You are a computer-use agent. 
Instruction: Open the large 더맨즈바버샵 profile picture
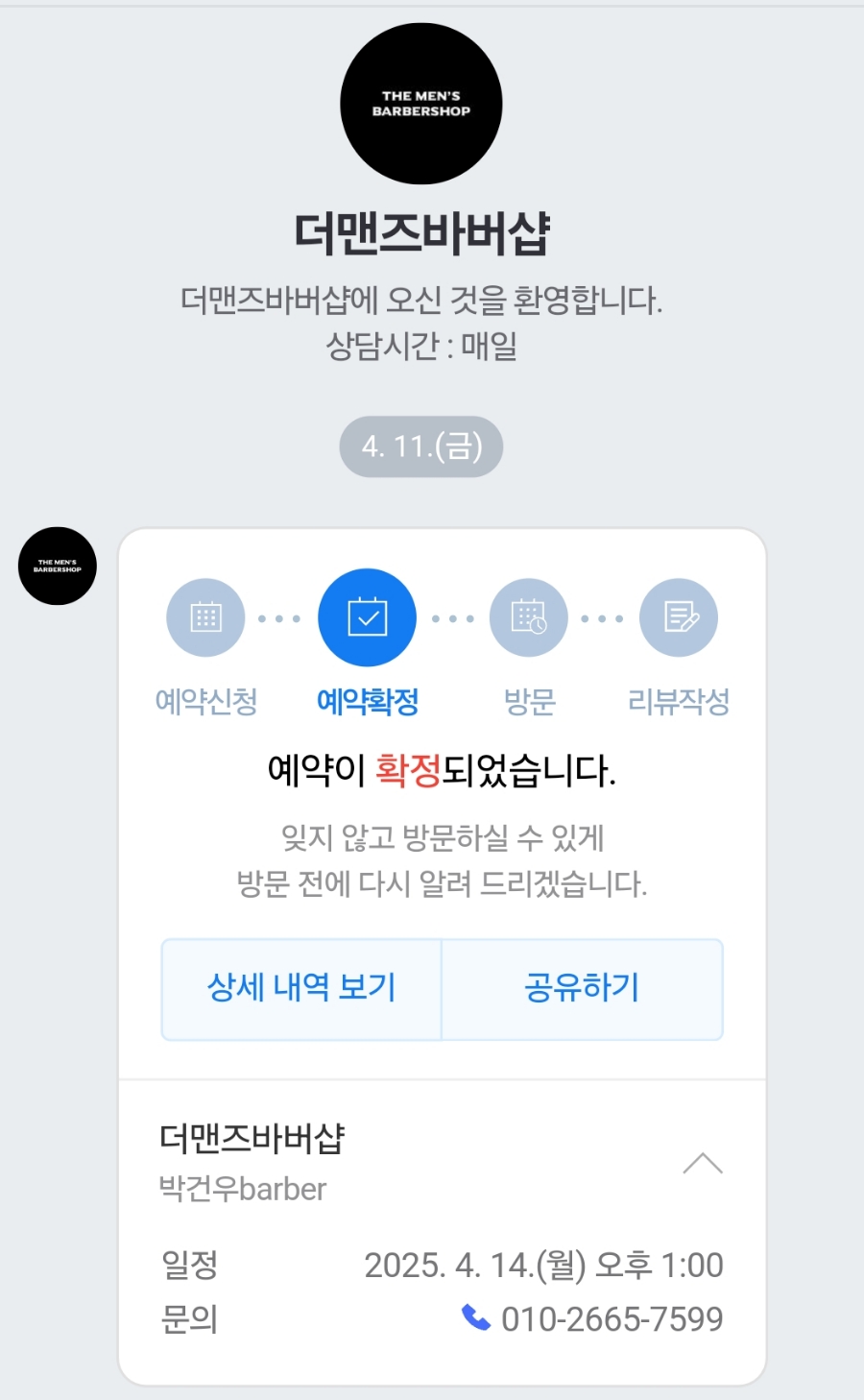(421, 104)
